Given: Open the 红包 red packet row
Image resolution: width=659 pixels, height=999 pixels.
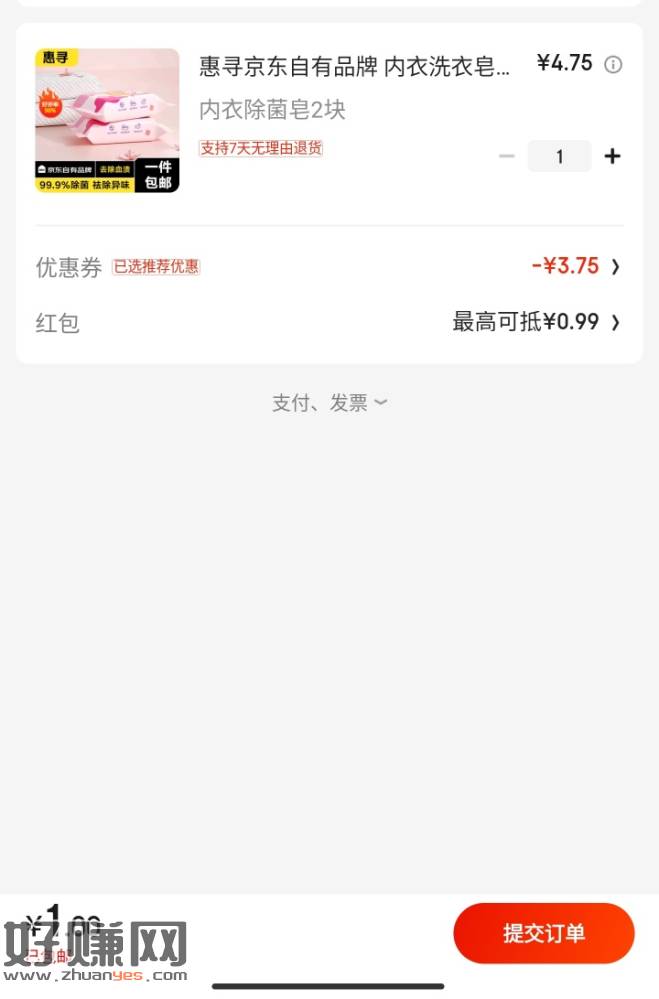Looking at the screenshot, I should coord(328,322).
